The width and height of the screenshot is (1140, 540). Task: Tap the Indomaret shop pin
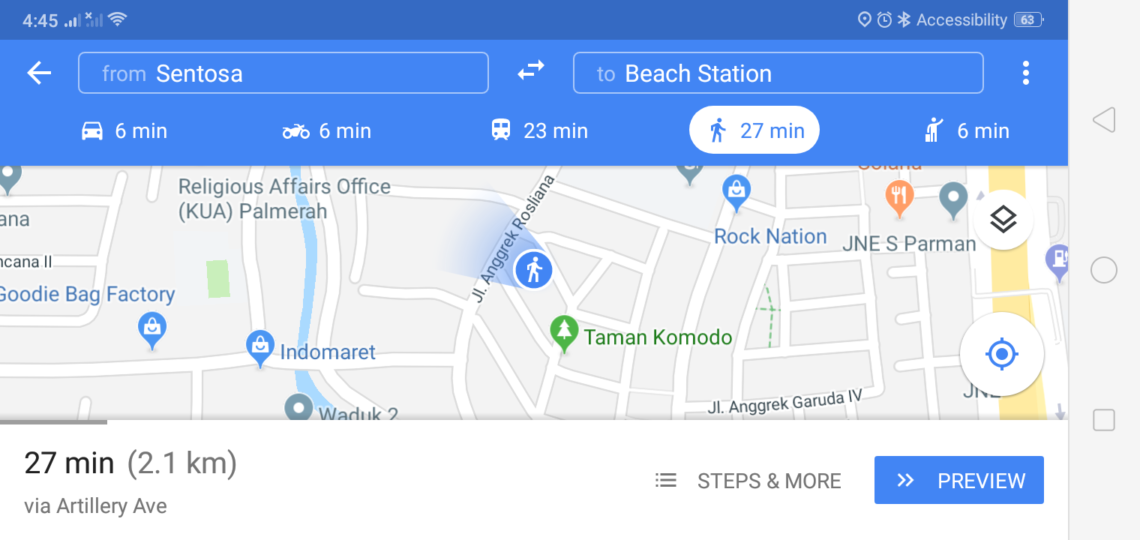[x=260, y=347]
